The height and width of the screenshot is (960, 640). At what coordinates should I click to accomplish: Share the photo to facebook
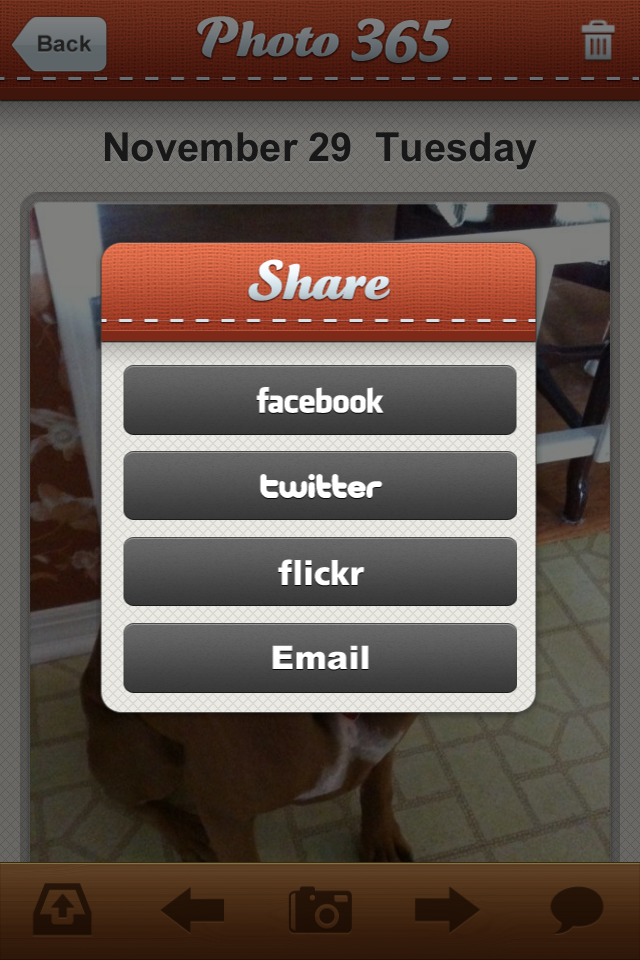(x=320, y=400)
